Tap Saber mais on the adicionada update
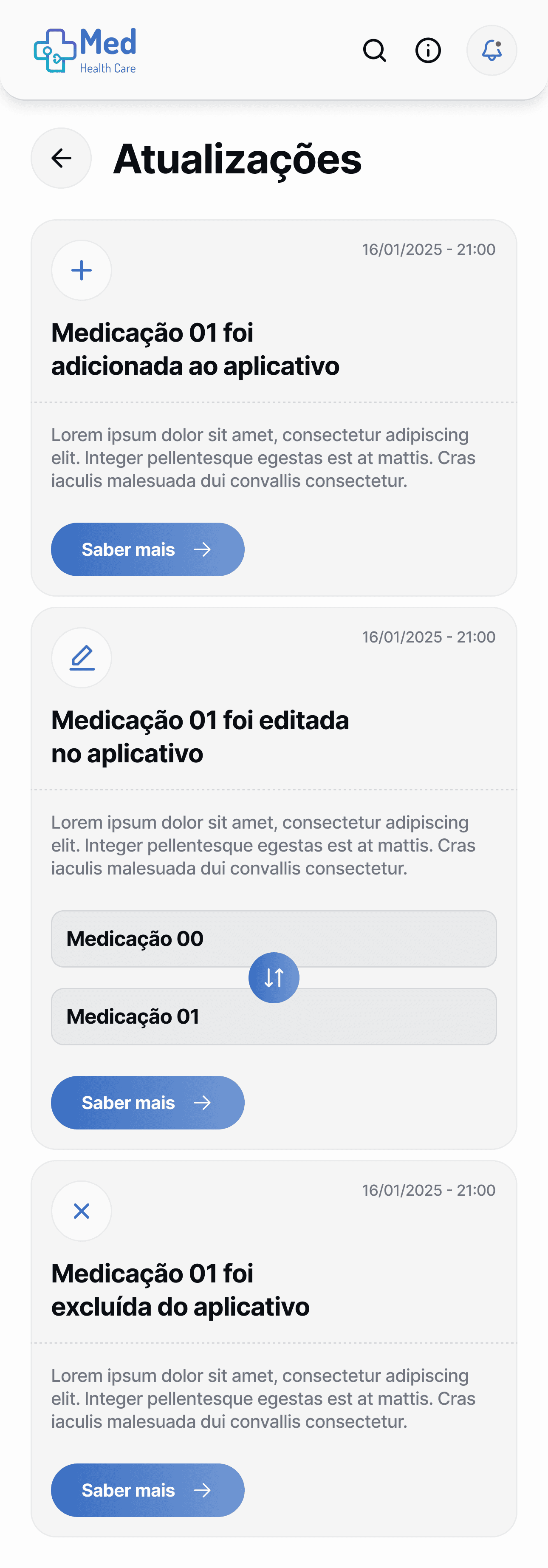The height and width of the screenshot is (1568, 548). click(148, 549)
